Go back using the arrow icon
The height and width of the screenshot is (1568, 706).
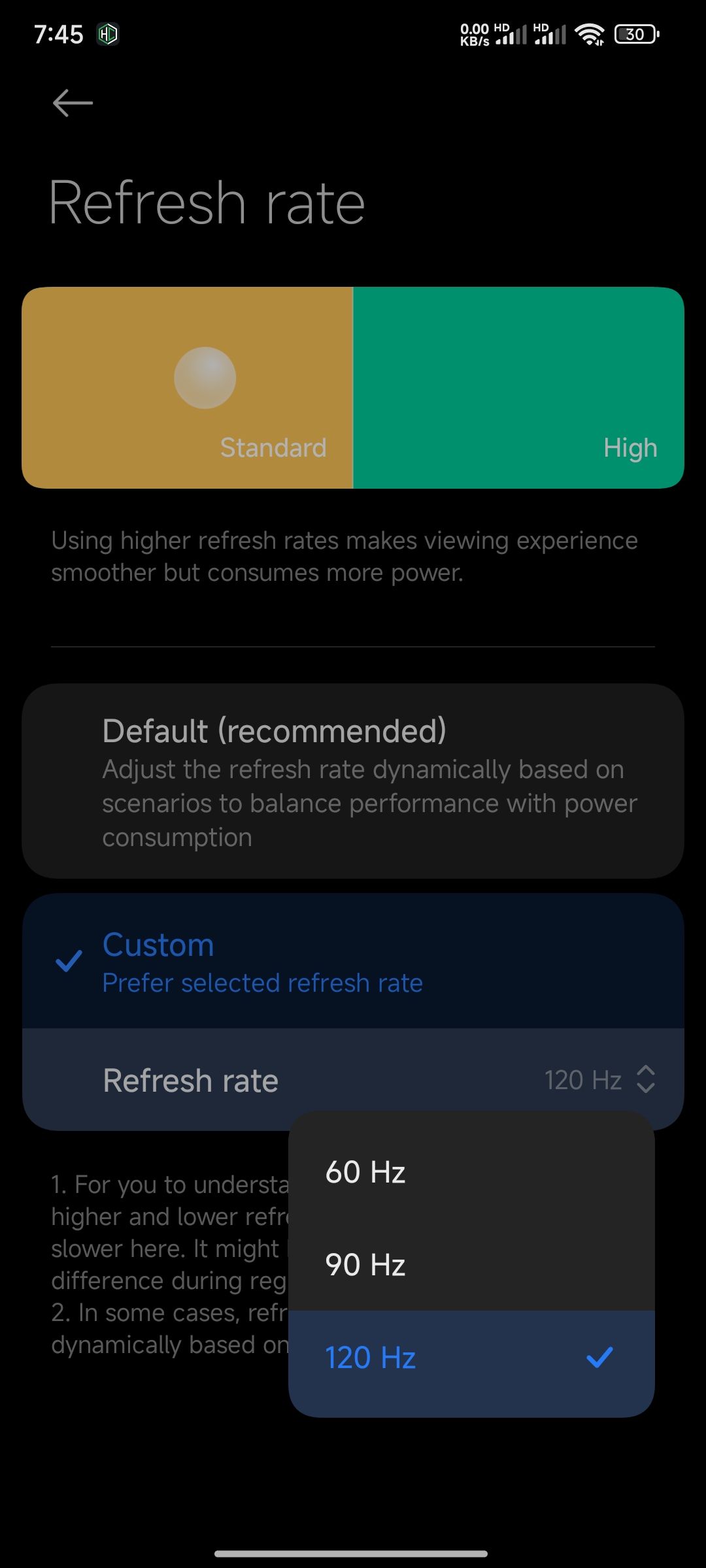pos(73,103)
